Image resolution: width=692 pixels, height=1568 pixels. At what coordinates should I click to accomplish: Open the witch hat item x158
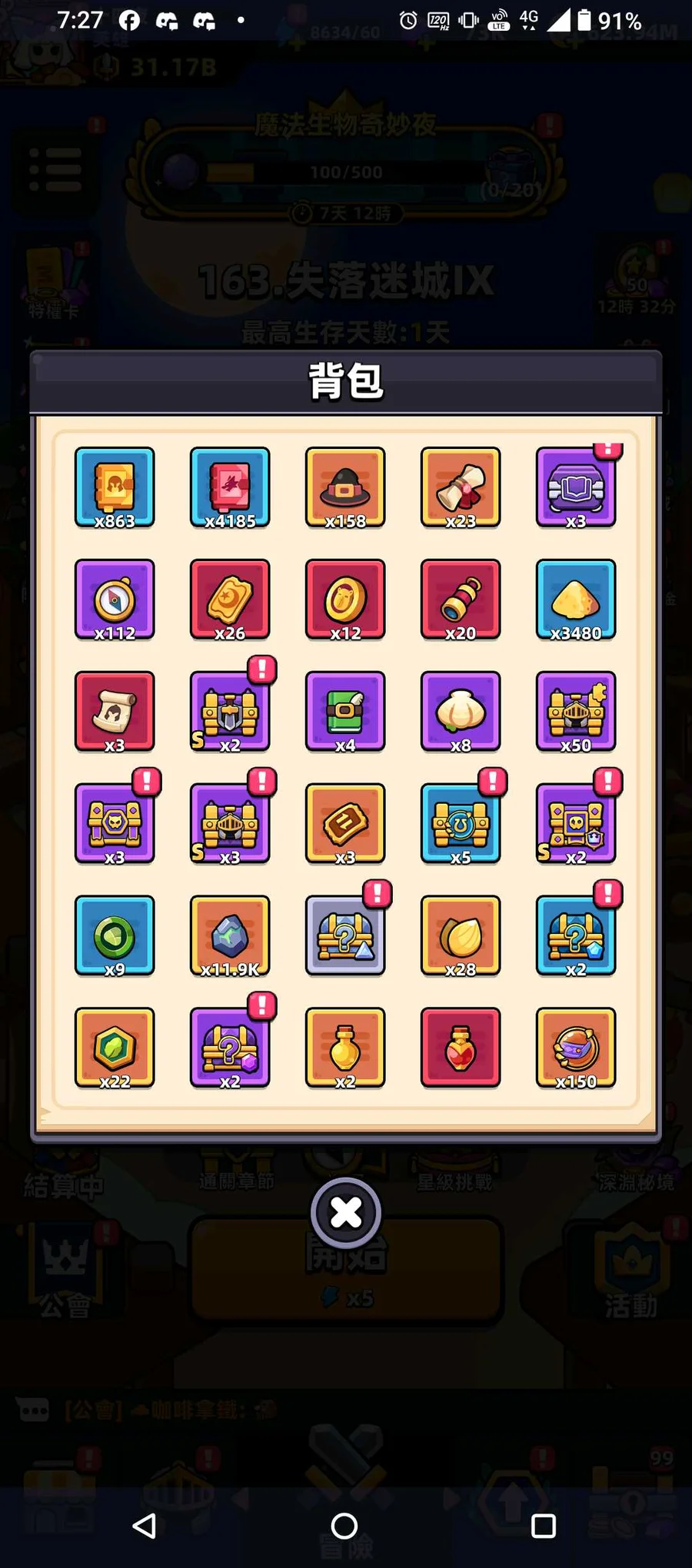[345, 487]
